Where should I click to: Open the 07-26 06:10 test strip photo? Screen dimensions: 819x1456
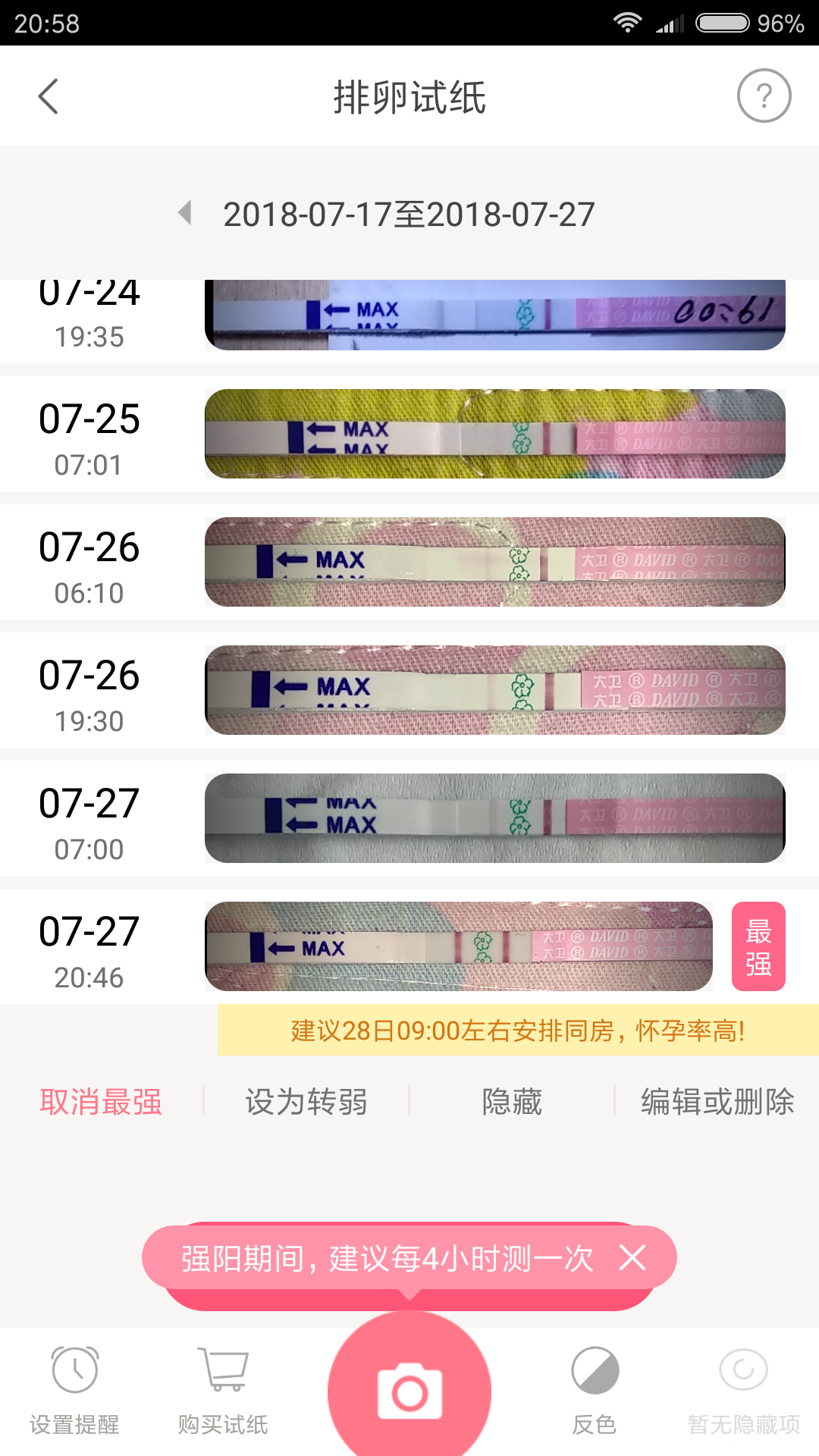coord(493,563)
